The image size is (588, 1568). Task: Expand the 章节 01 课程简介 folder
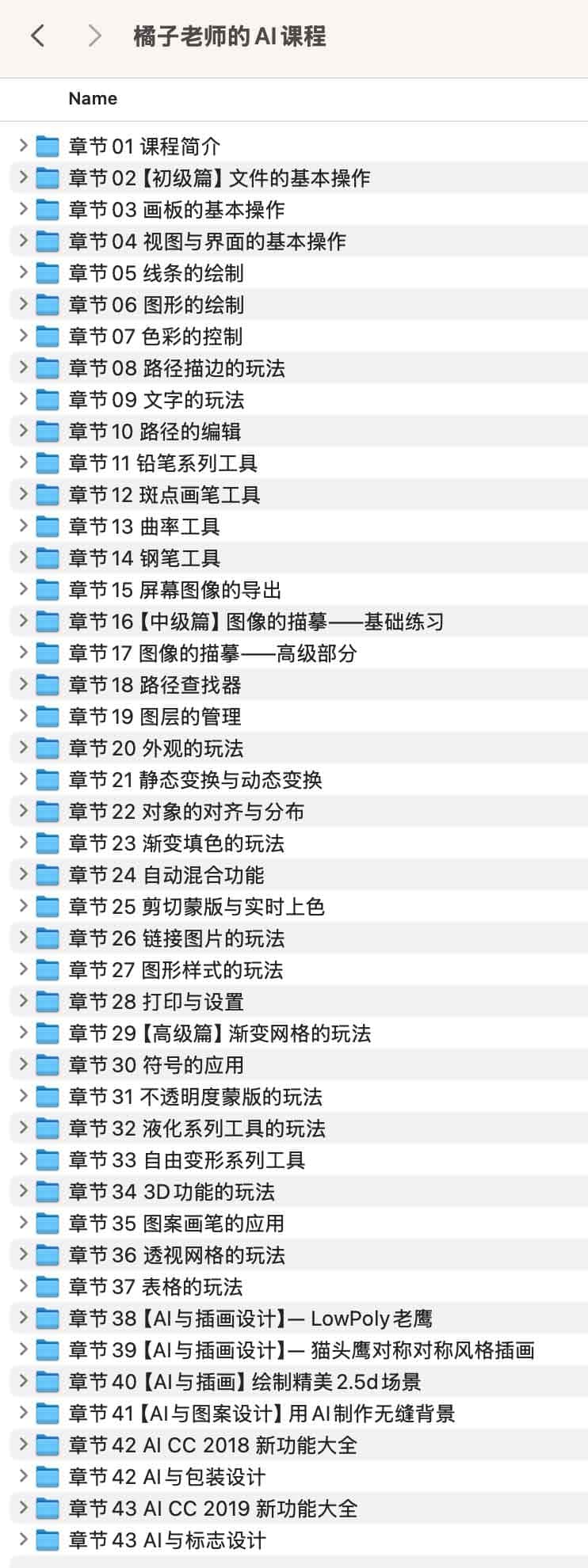click(23, 146)
